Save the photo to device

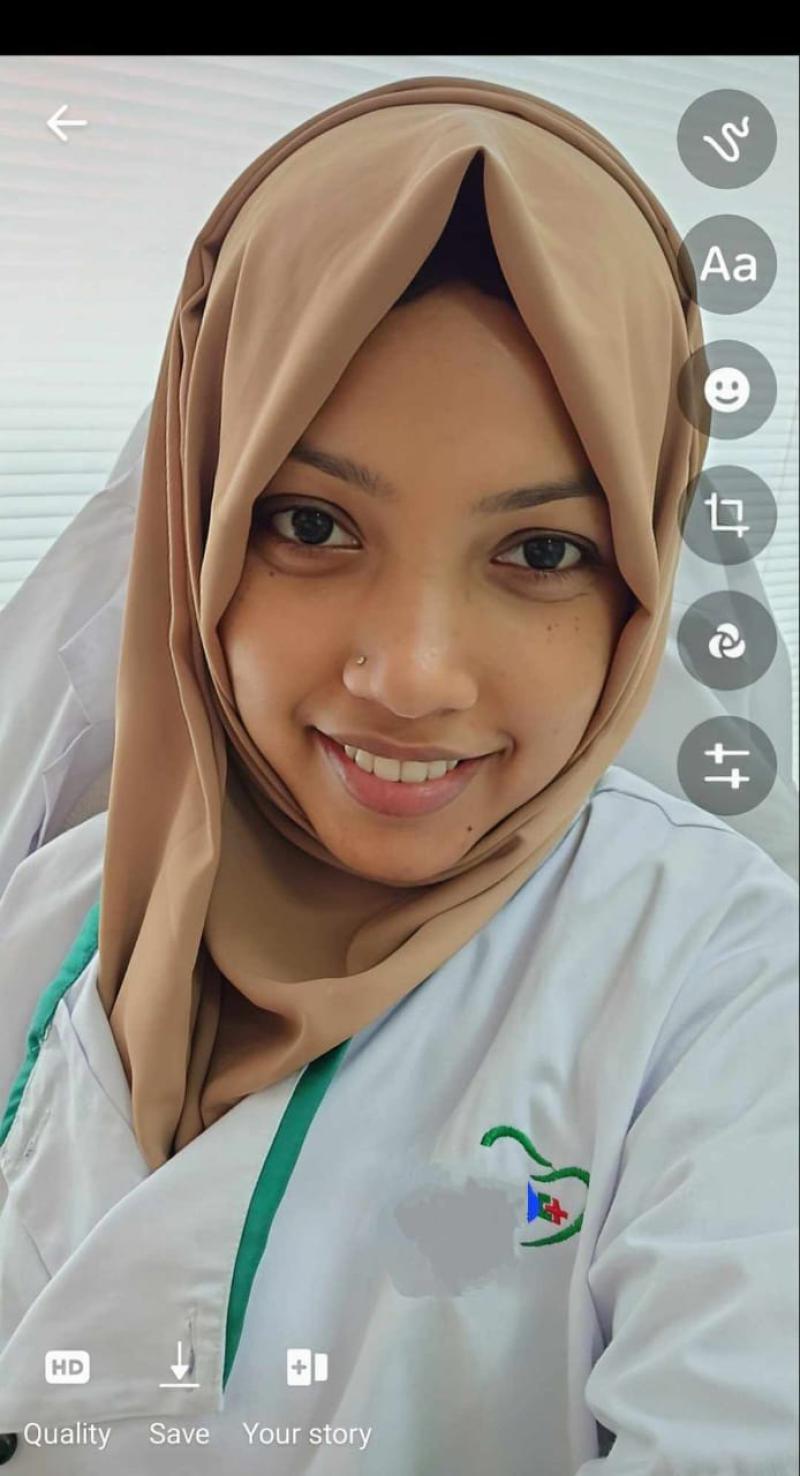[x=179, y=1397]
